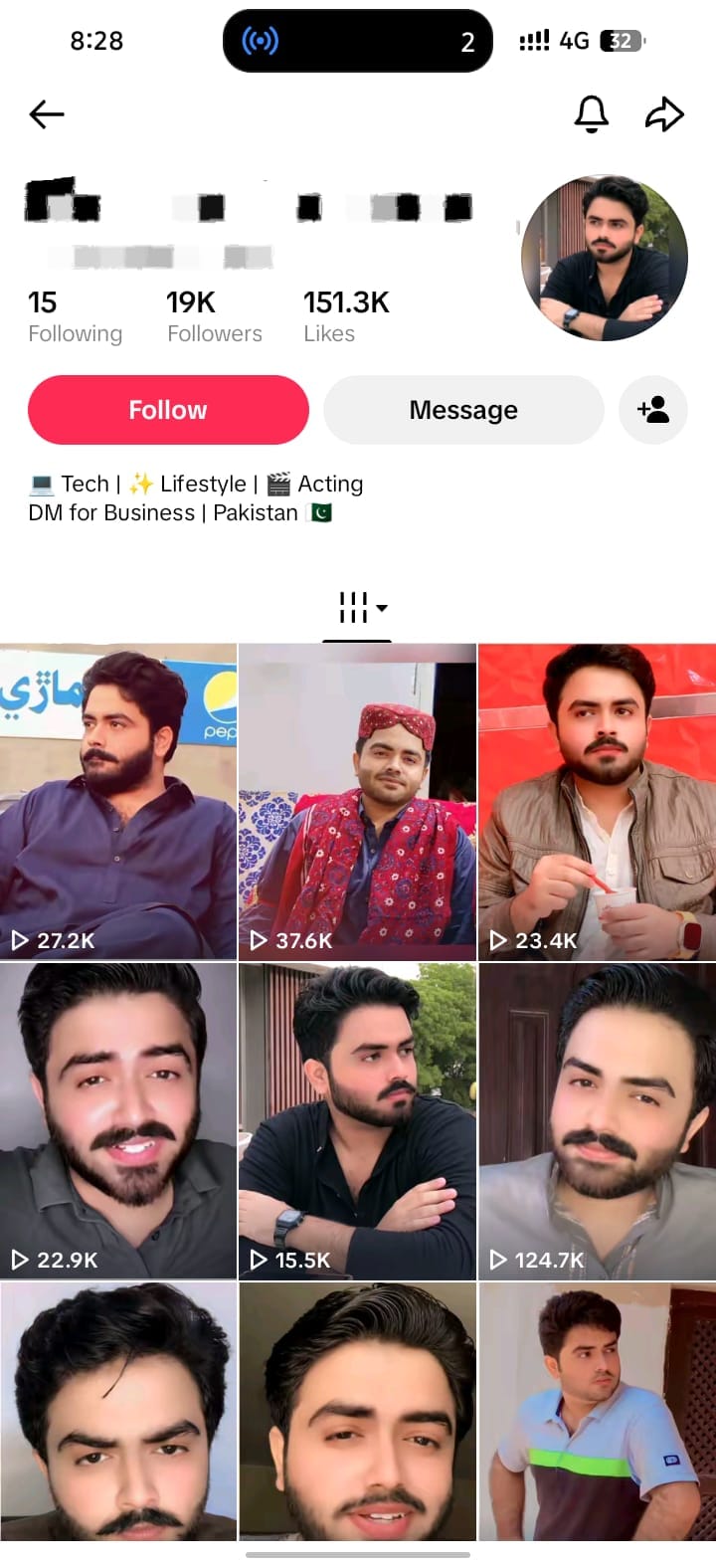The height and width of the screenshot is (1568, 716).
Task: Play the video with 37.6K views
Action: [x=358, y=802]
